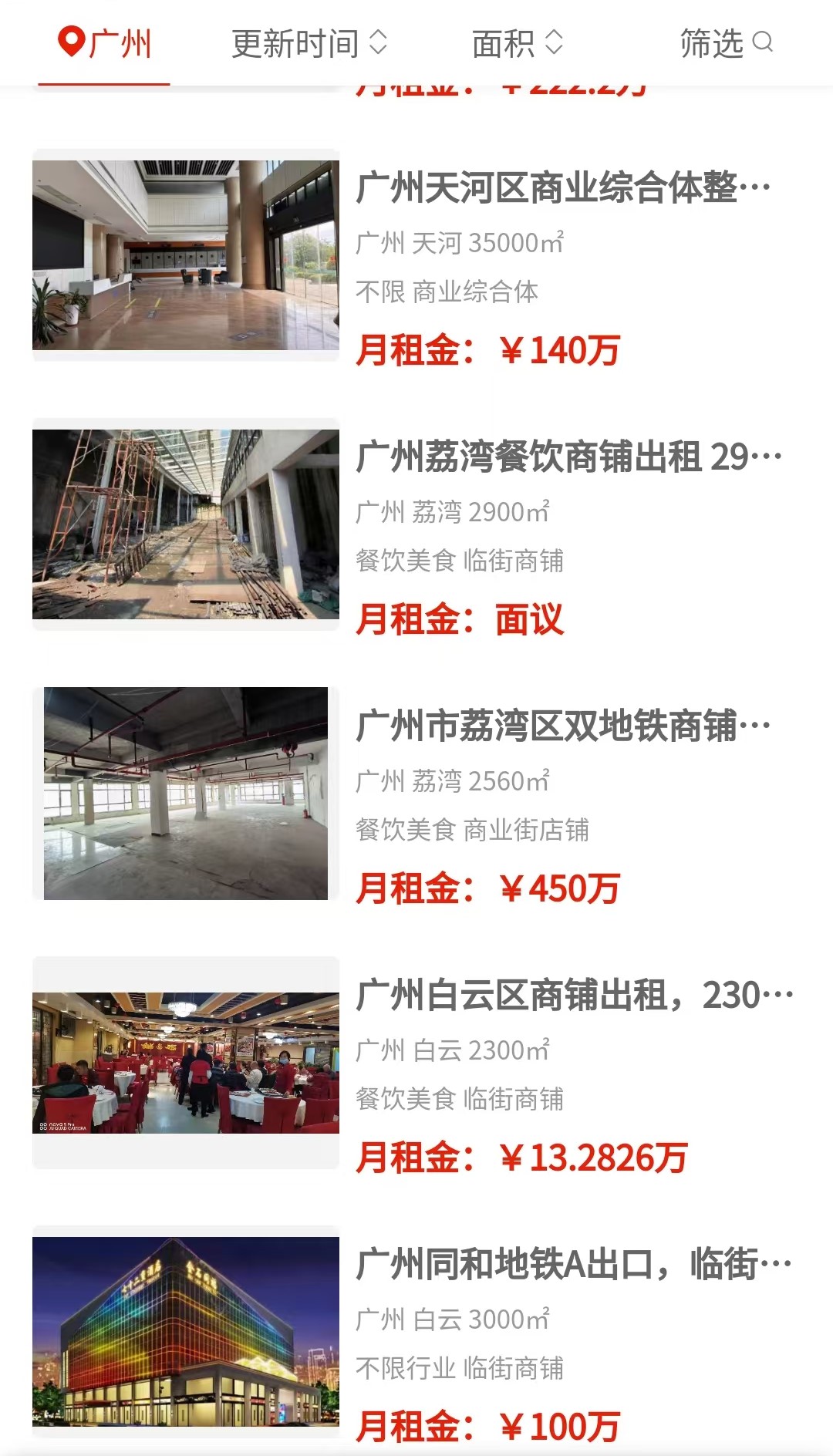Sort listings by 面积
The height and width of the screenshot is (1456, 833).
[x=518, y=43]
